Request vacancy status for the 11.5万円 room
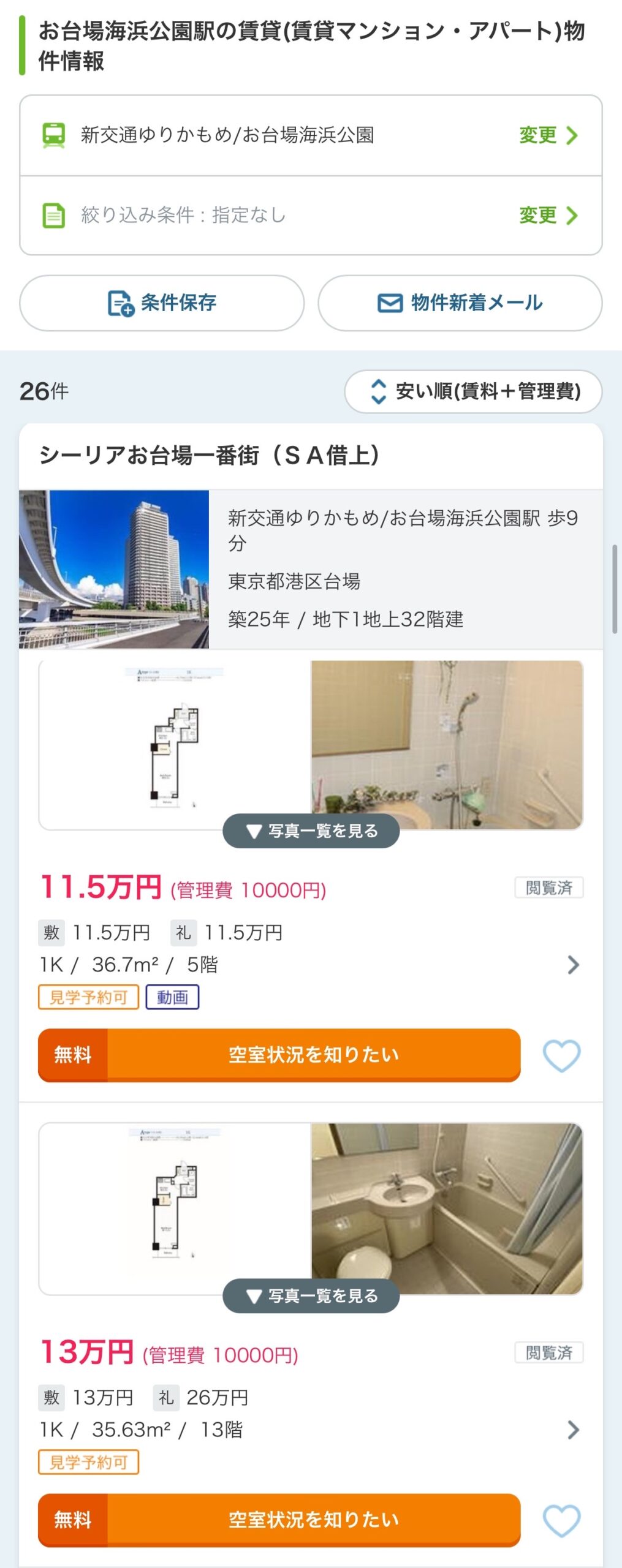This screenshot has height=1568, width=622. coord(279,1055)
